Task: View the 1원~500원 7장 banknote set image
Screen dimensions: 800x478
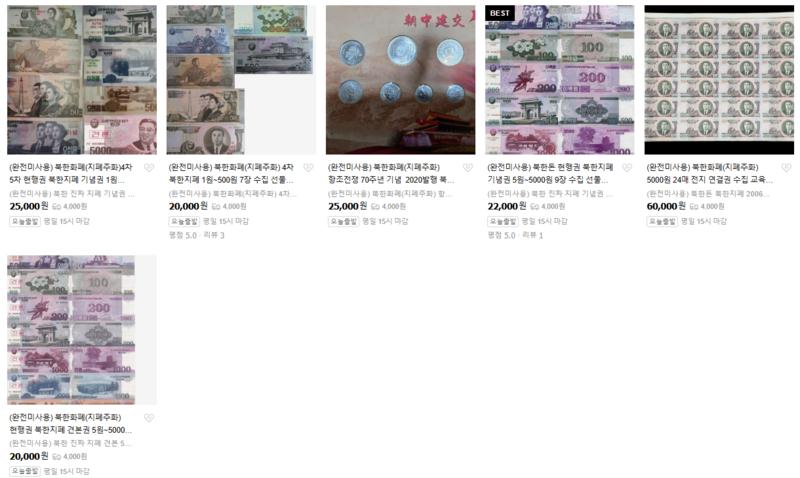Action: pos(241,80)
